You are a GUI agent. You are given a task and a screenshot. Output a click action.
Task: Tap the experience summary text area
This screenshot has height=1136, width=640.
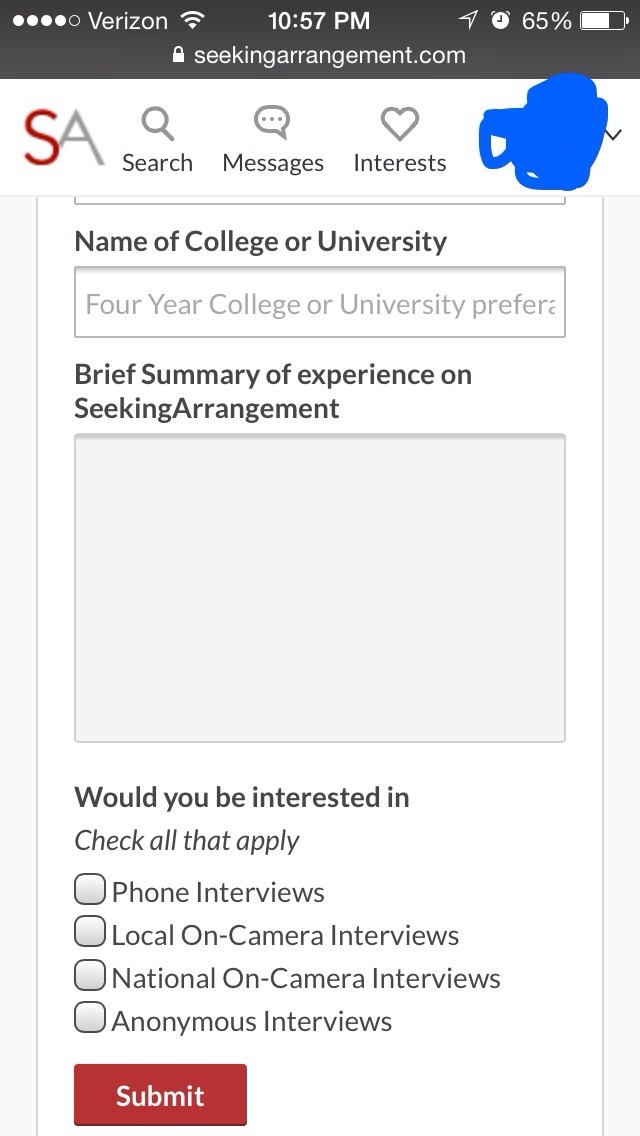(320, 588)
